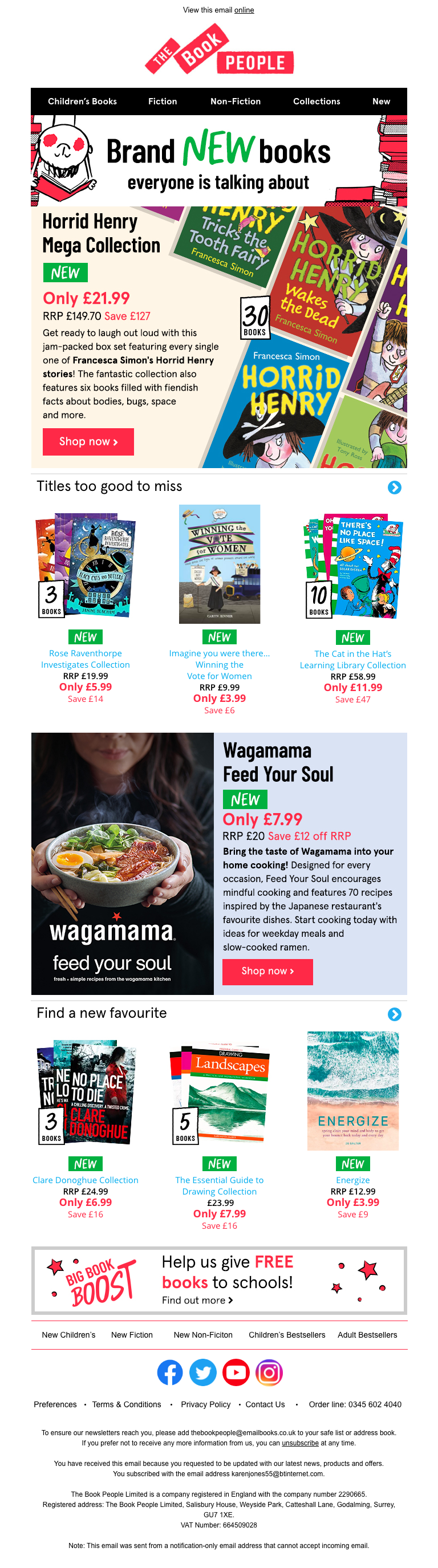Tap the arrow beside Find a new favourite
This screenshot has height=1568, width=438.
(394, 1014)
